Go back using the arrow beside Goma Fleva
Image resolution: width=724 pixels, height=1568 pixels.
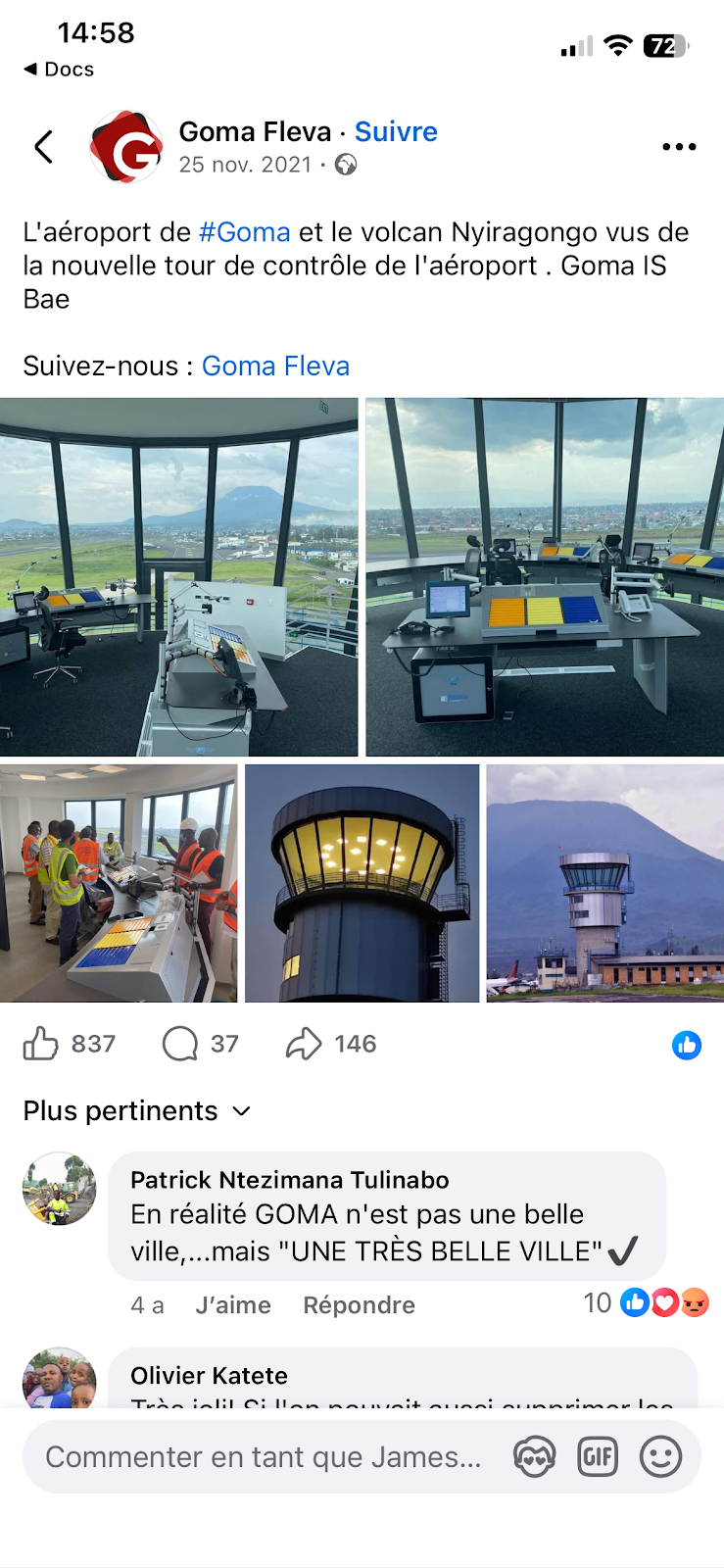(x=43, y=147)
